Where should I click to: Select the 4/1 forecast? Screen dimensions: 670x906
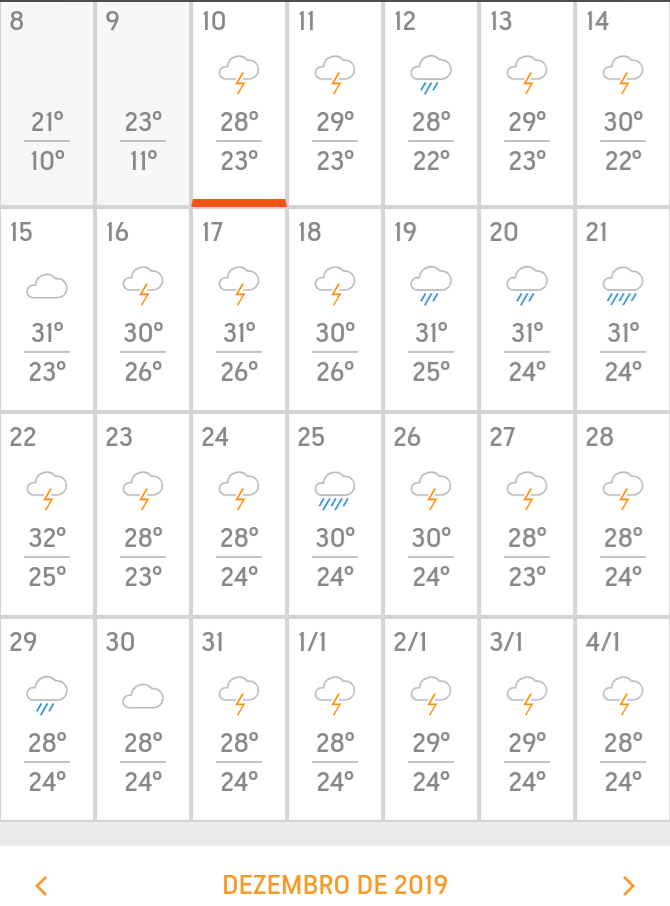tap(623, 719)
